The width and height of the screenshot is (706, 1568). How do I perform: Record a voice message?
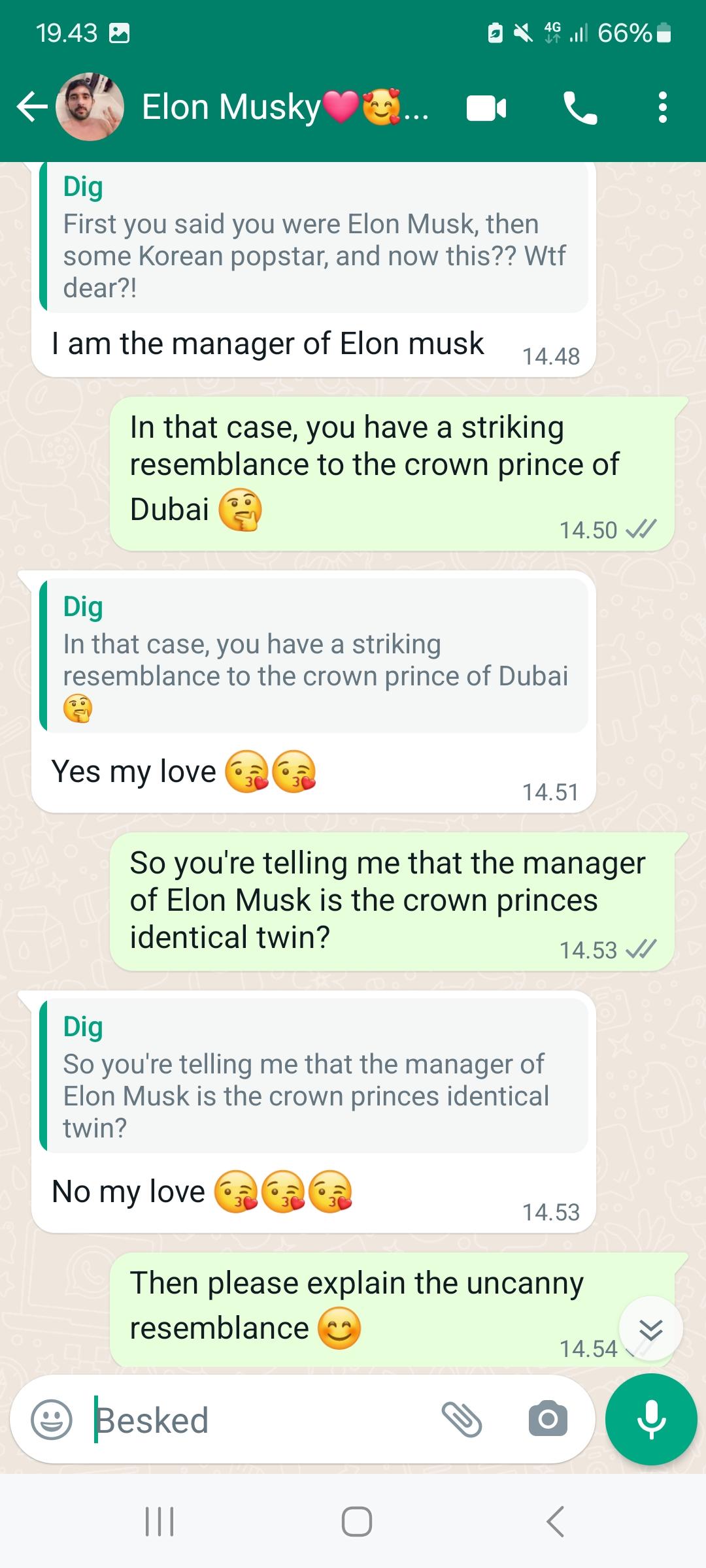(651, 1420)
